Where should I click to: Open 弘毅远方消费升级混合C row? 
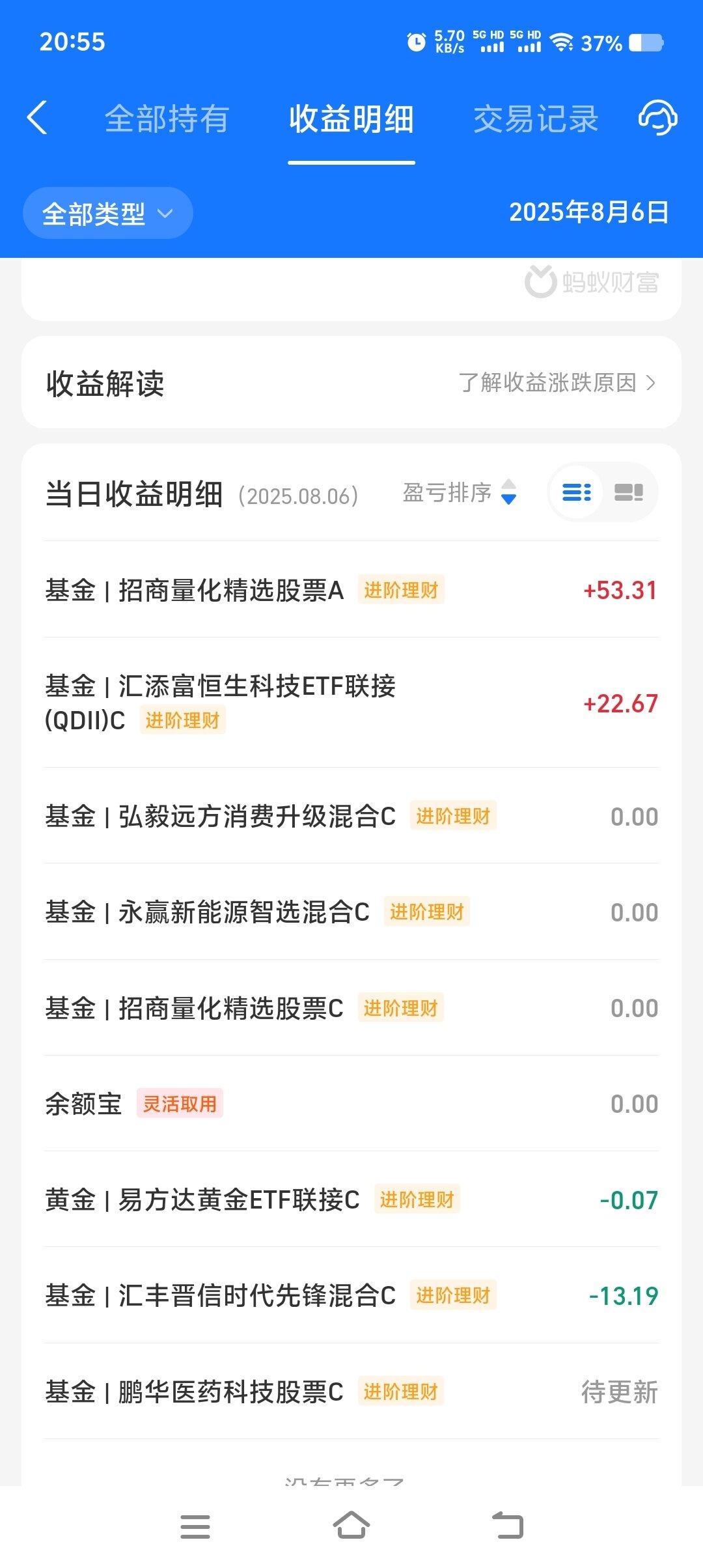[x=351, y=816]
